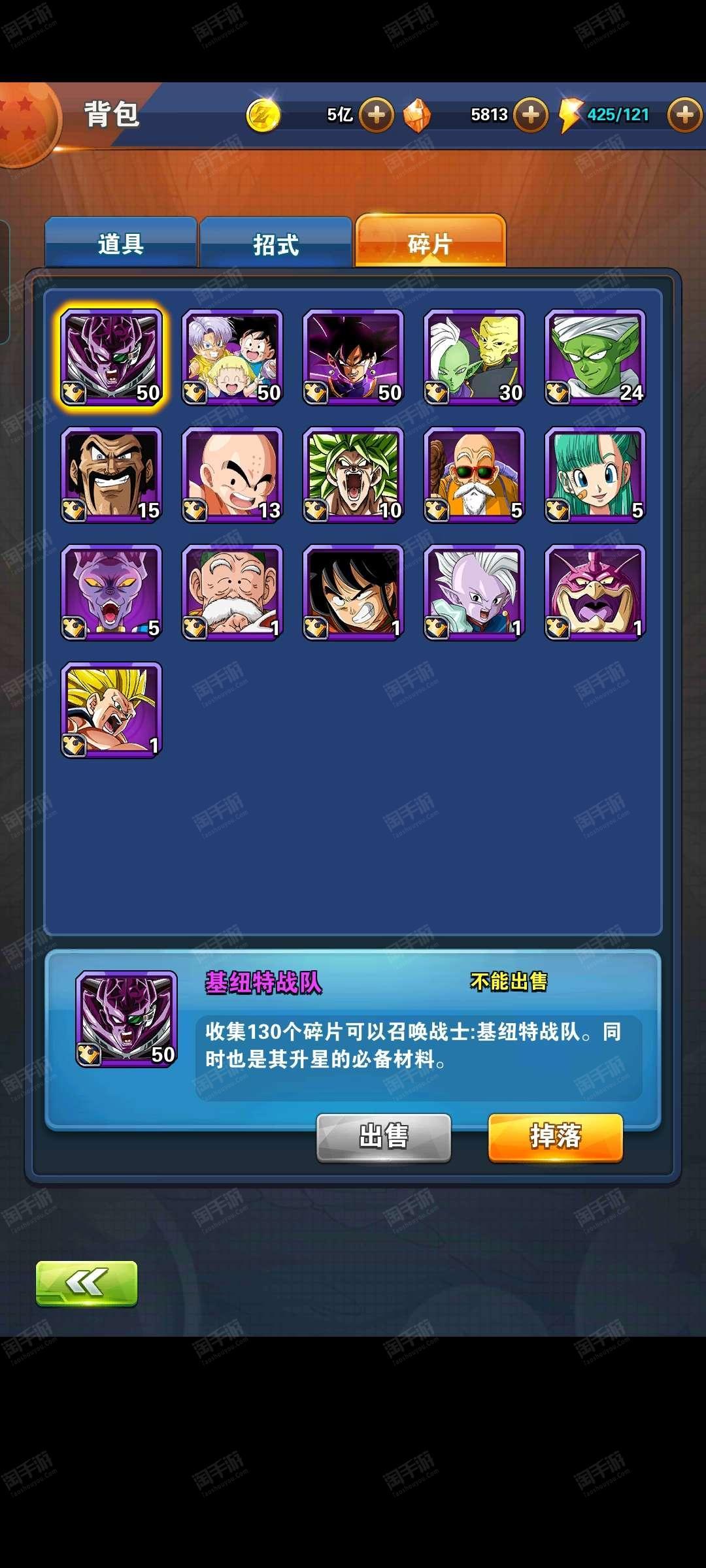Switch to the 招式 tab

[x=276, y=242]
